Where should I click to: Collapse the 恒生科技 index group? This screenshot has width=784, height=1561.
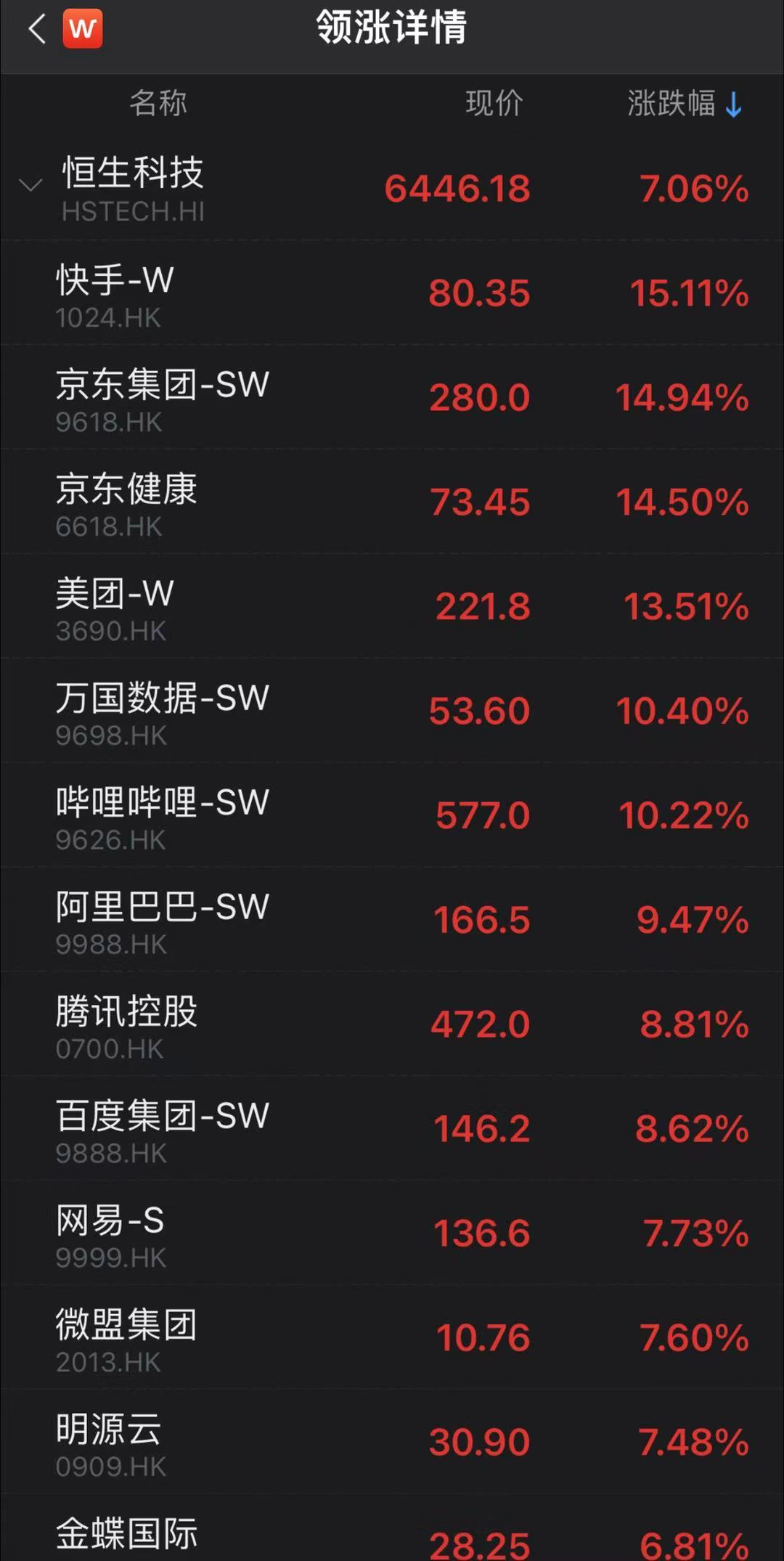coord(30,185)
